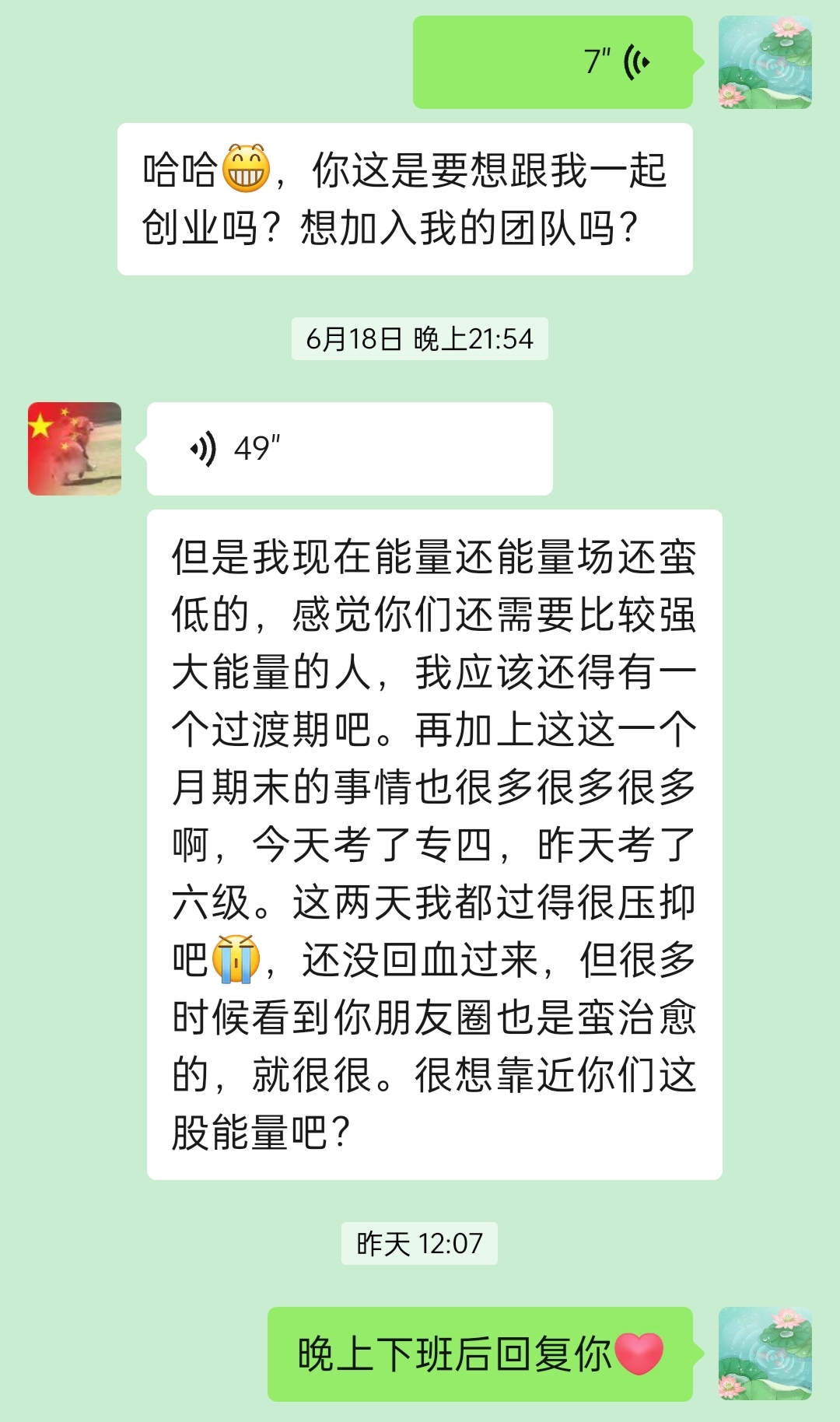Tap lotus avatar beside 晚上下班后回复你 message

pos(765,1354)
